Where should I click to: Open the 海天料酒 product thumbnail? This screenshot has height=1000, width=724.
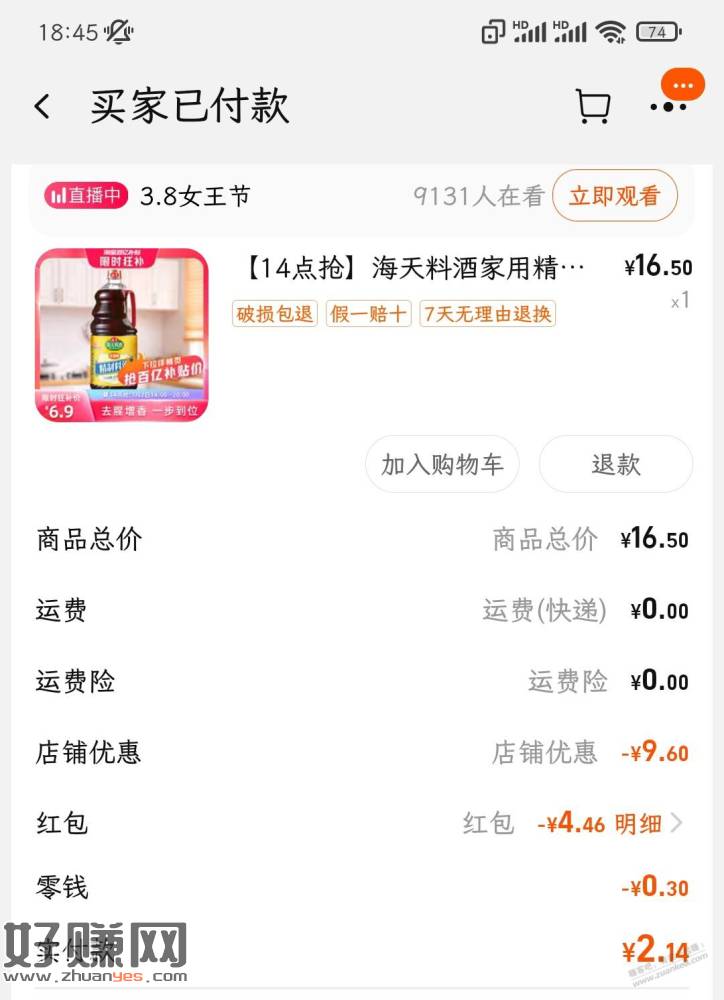pos(122,335)
